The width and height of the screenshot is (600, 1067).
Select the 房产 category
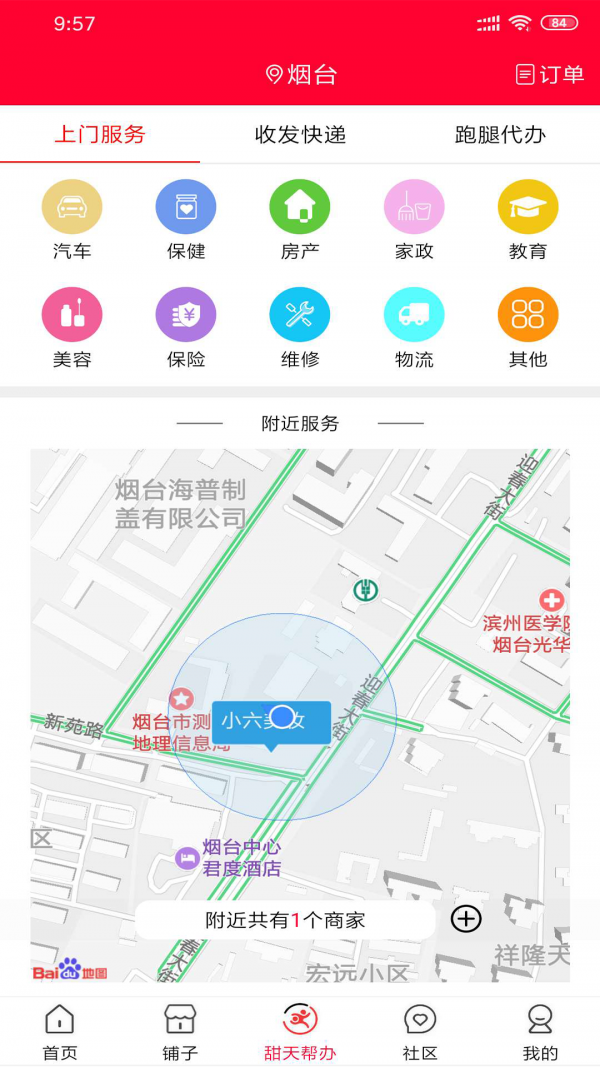click(300, 220)
